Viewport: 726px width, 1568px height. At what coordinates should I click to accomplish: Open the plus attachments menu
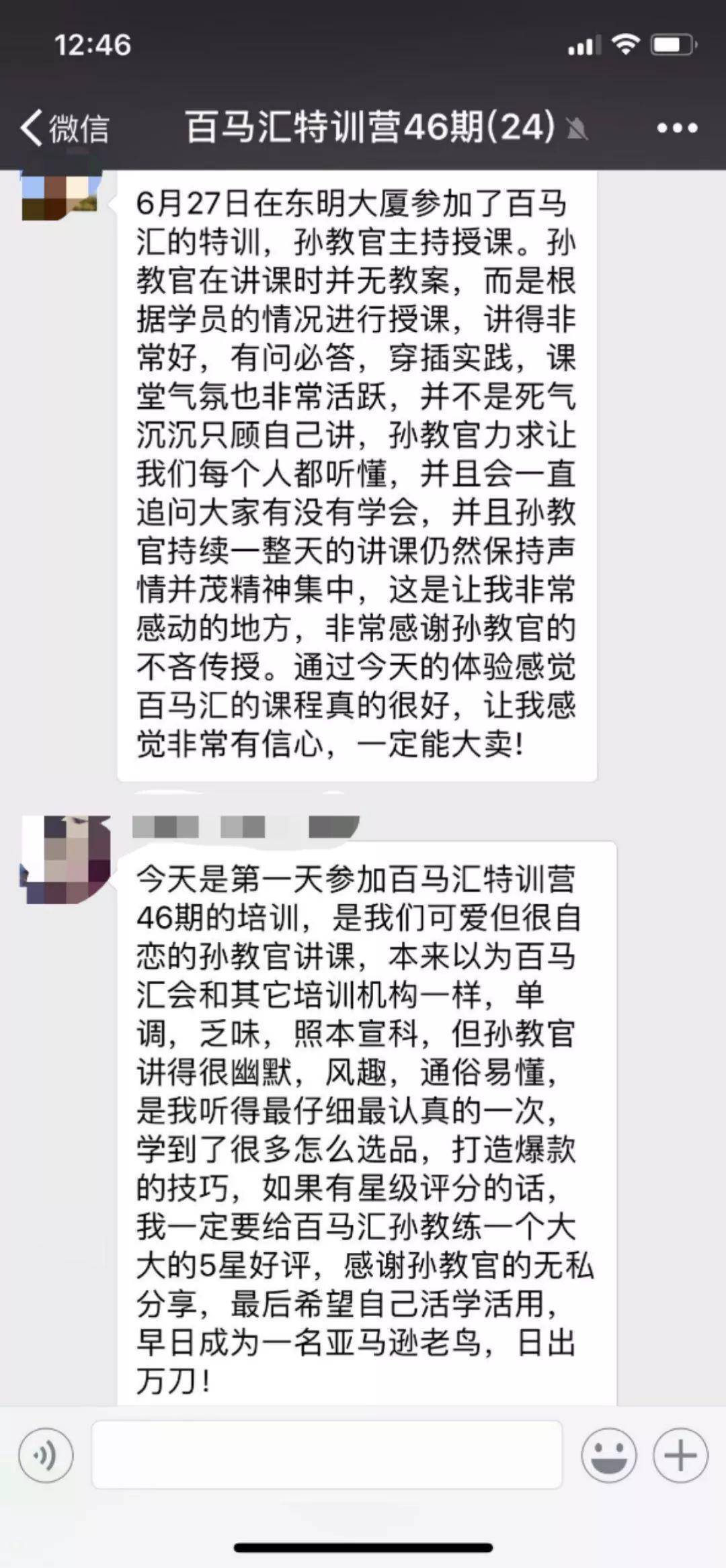click(x=680, y=1455)
